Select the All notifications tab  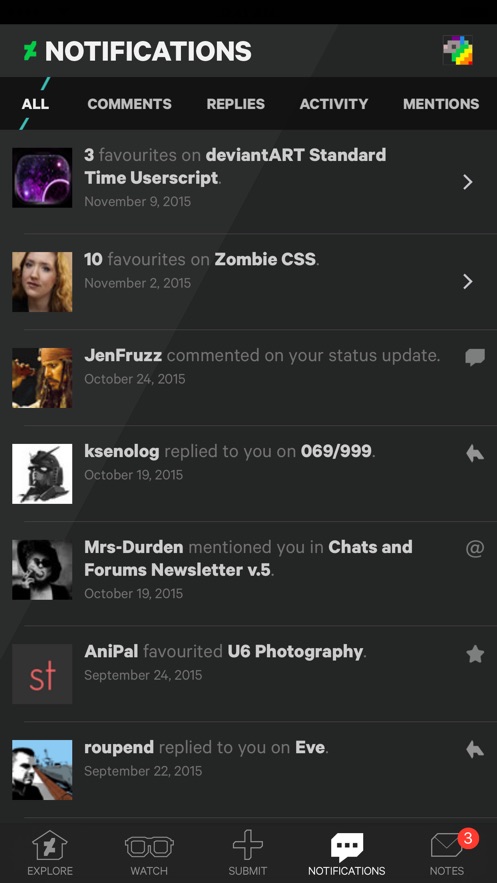[x=35, y=104]
